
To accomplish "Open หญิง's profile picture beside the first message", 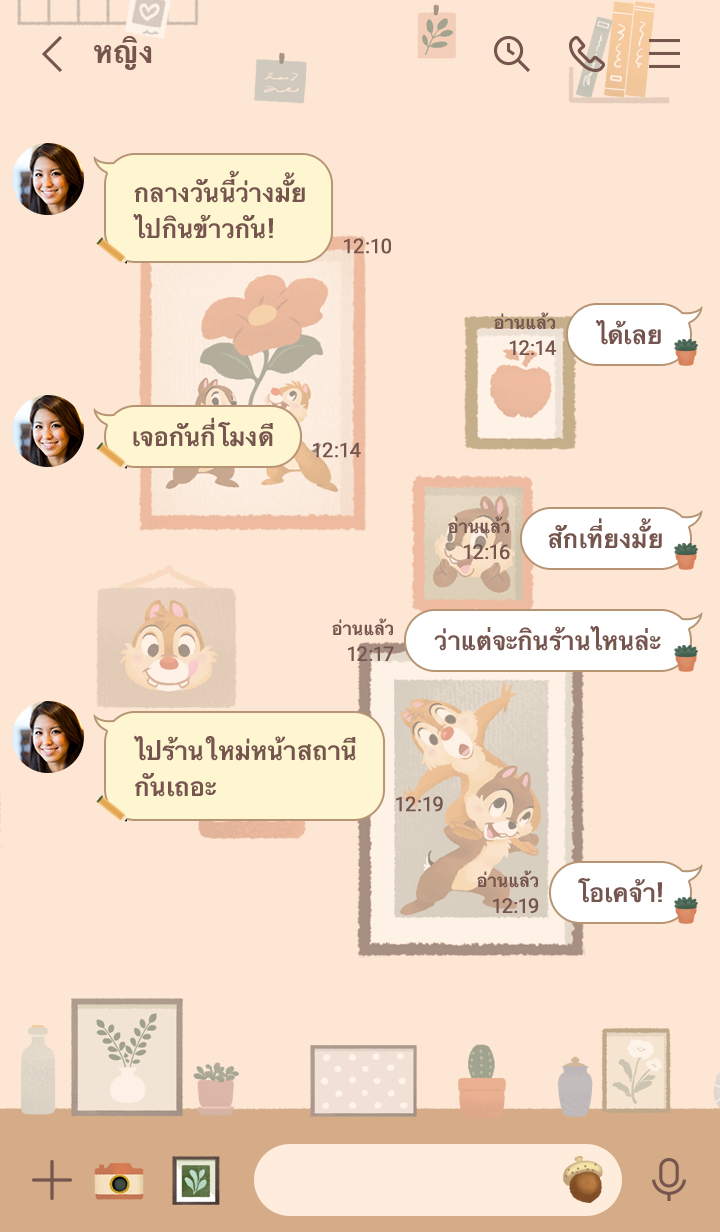I will click(x=48, y=179).
